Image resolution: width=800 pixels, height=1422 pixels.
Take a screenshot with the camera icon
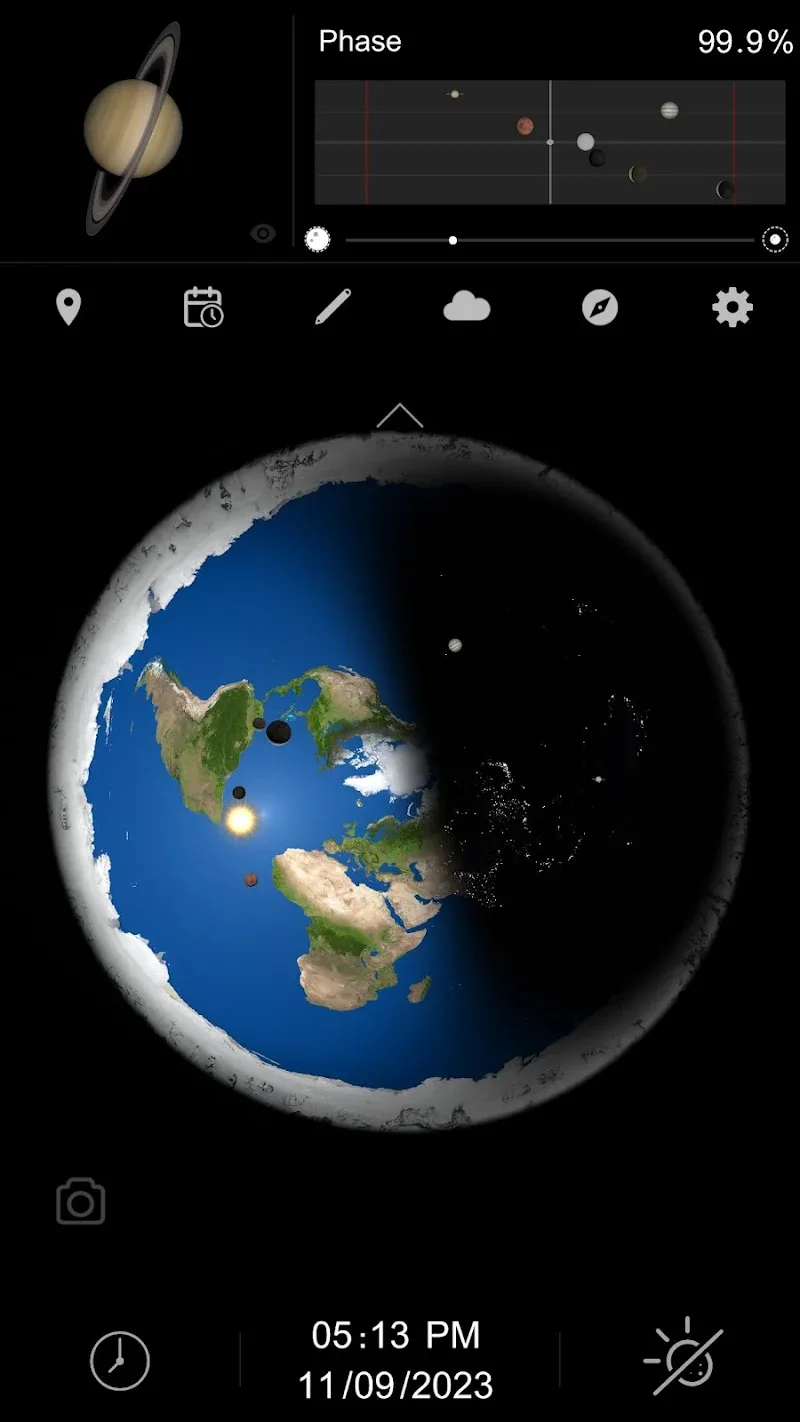81,1201
